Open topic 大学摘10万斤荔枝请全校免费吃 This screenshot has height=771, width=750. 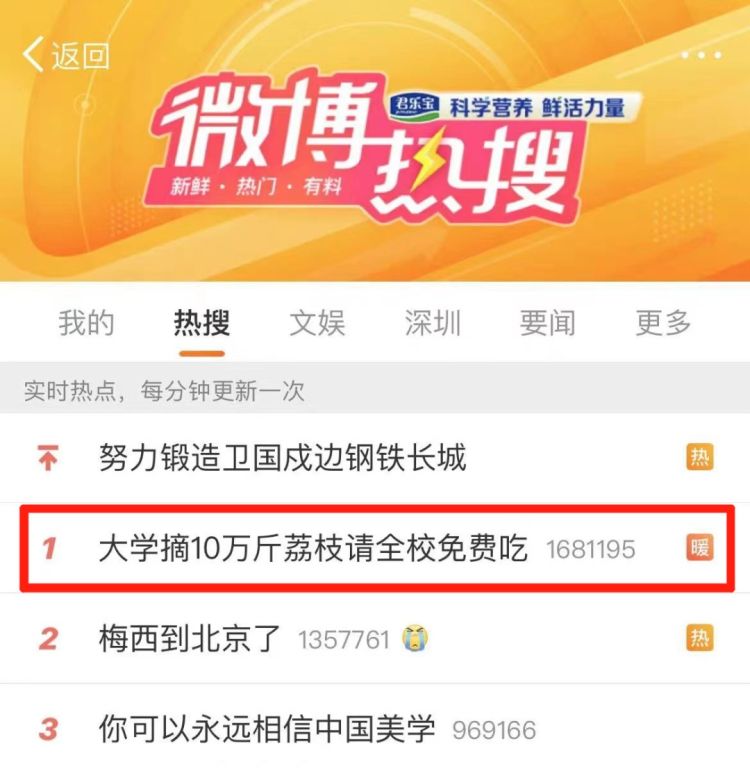point(312,548)
